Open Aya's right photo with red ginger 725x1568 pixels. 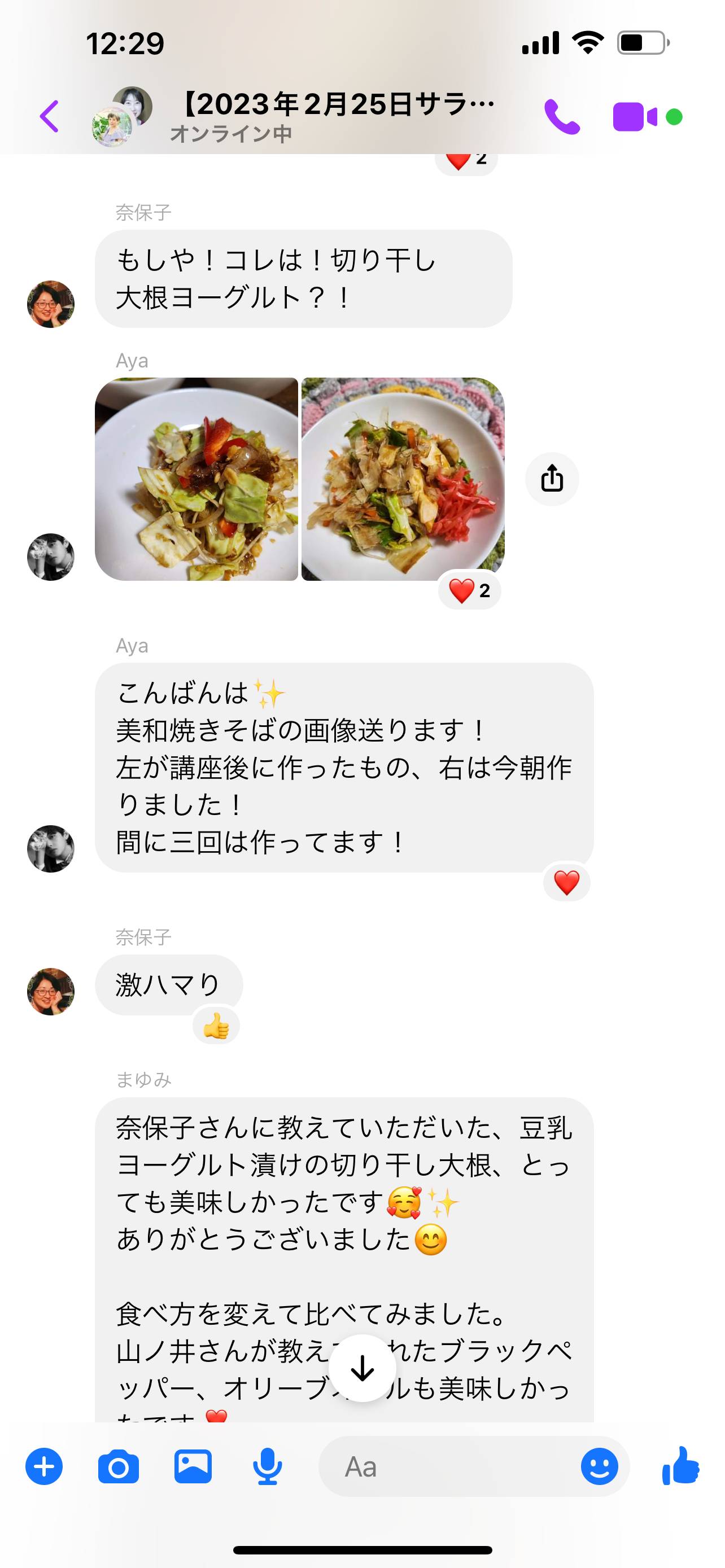[403, 479]
